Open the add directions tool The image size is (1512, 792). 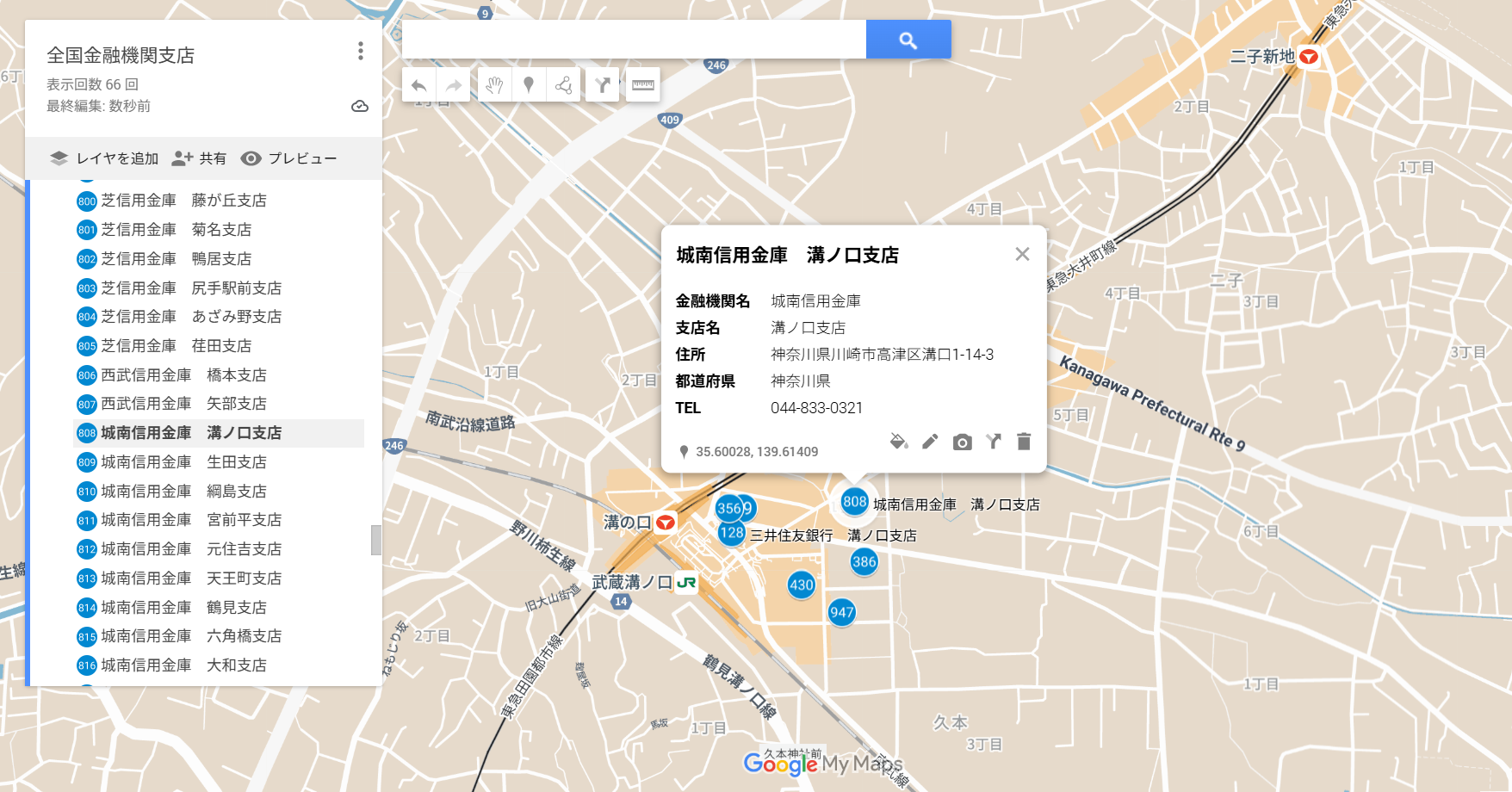click(603, 85)
